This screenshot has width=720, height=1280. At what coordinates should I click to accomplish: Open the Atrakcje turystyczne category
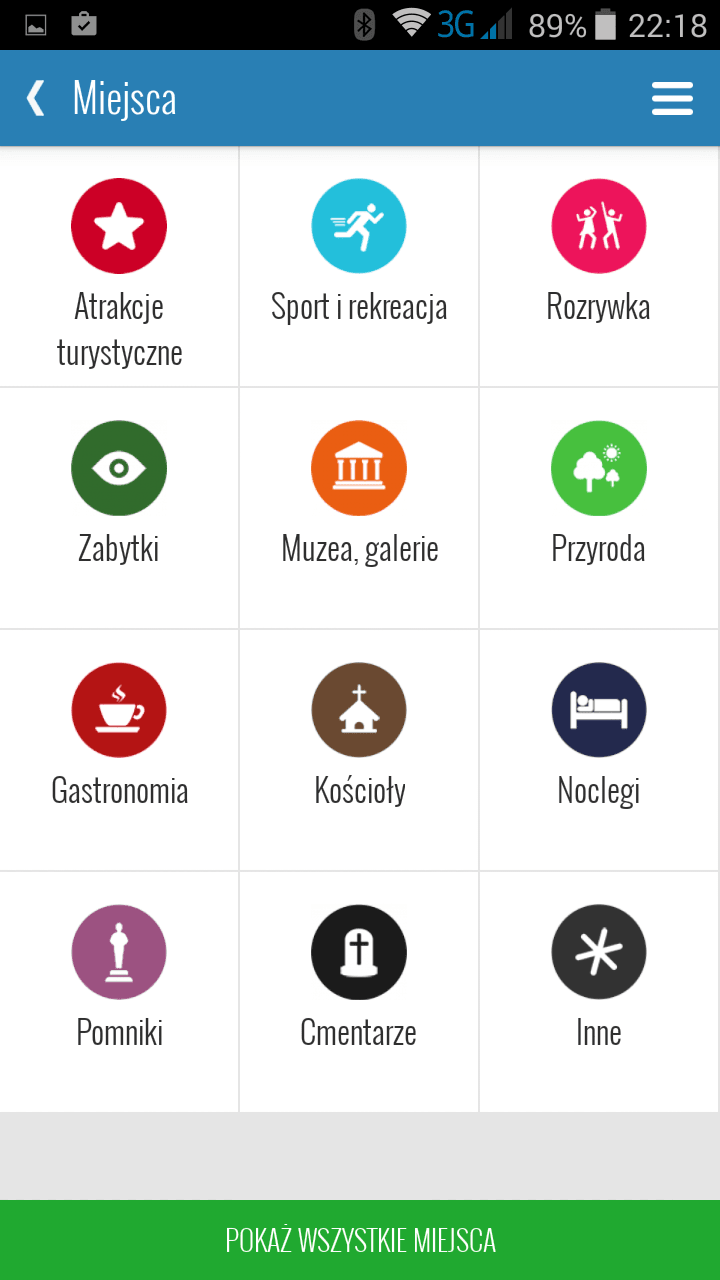119,267
